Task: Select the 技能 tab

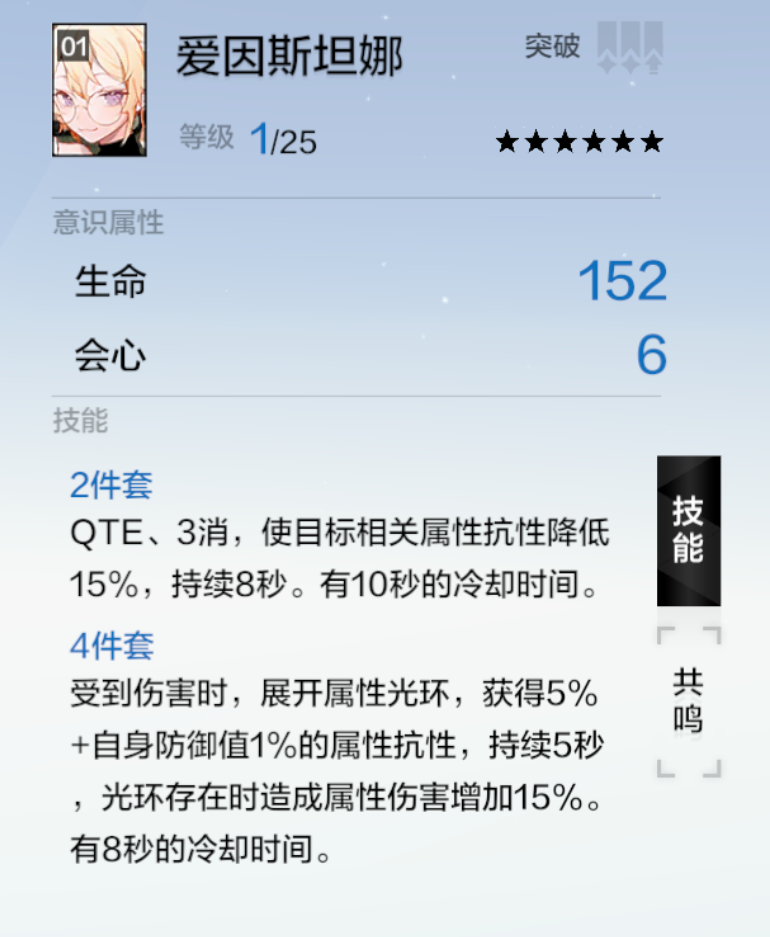Action: pyautogui.click(x=688, y=531)
